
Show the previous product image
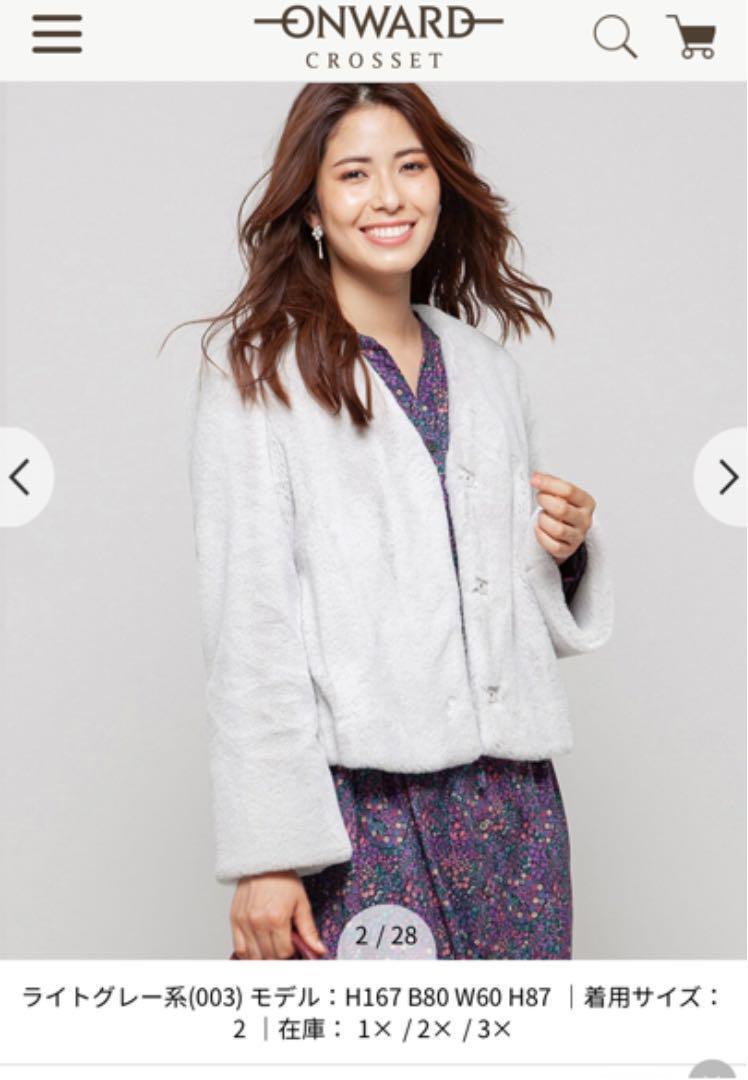[x=22, y=477]
